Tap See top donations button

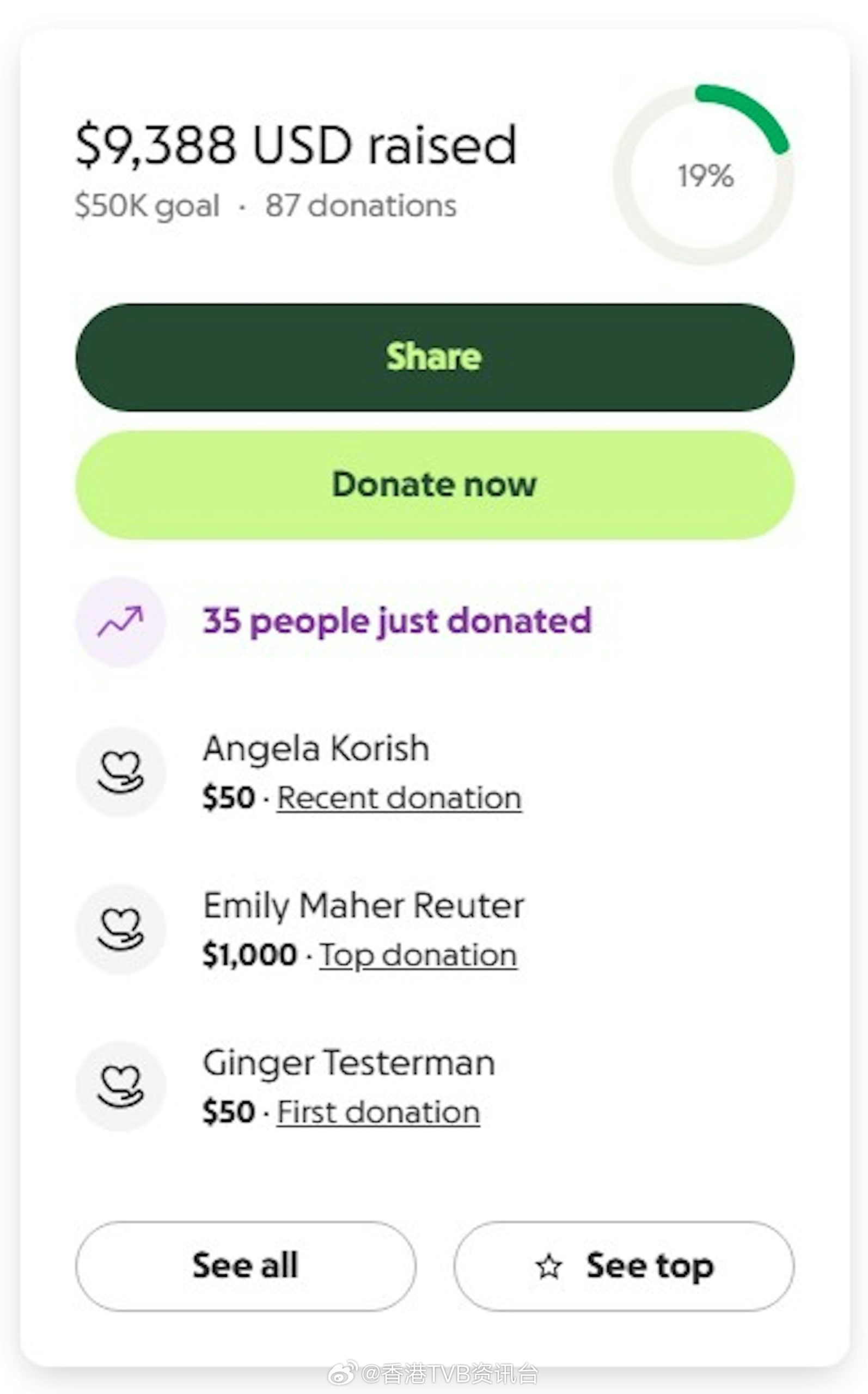[624, 1265]
